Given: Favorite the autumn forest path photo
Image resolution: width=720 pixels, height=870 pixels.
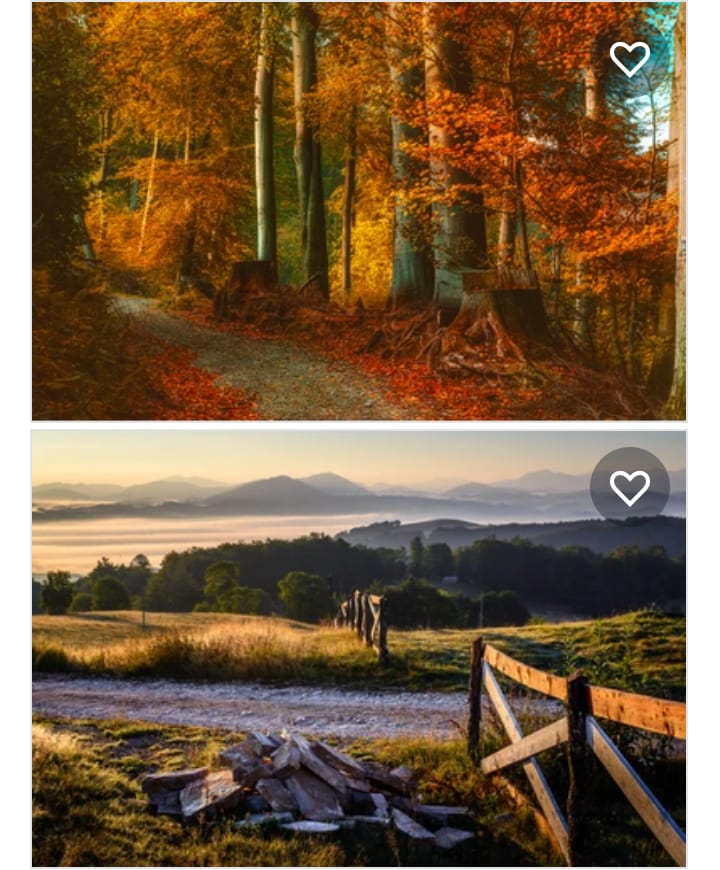Looking at the screenshot, I should coord(630,58).
